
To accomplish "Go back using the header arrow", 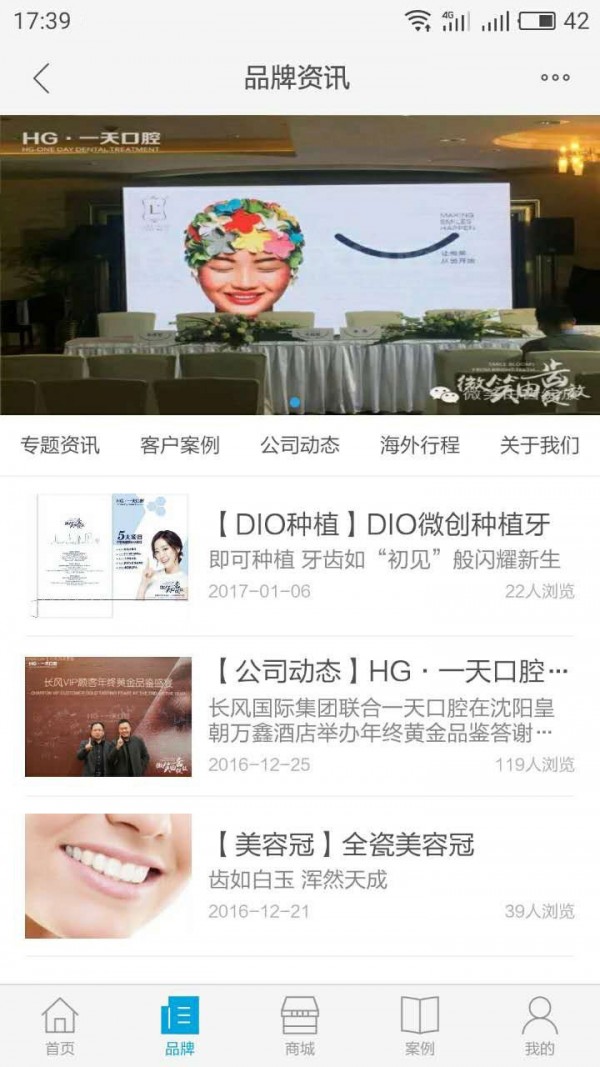I will coord(41,78).
